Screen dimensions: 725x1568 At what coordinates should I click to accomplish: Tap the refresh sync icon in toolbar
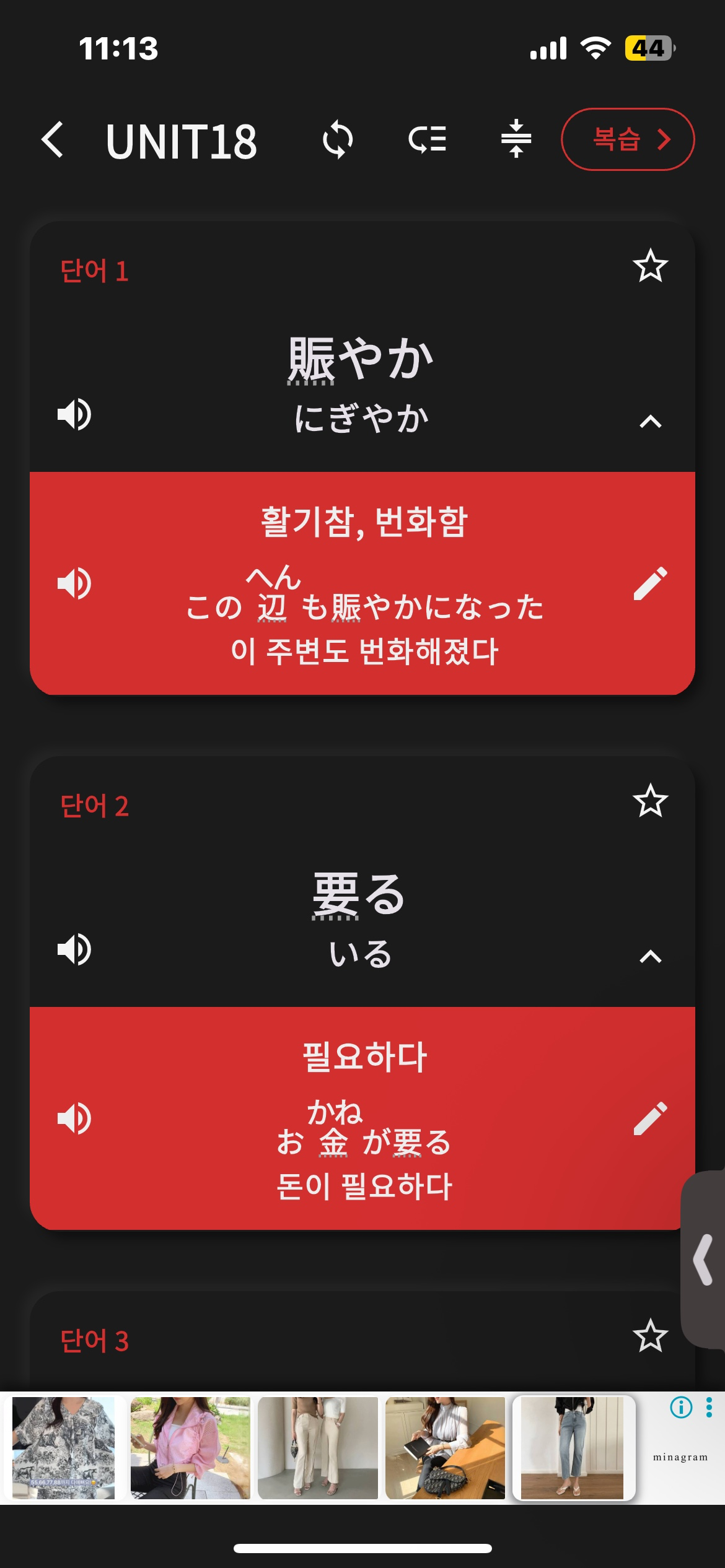(338, 140)
